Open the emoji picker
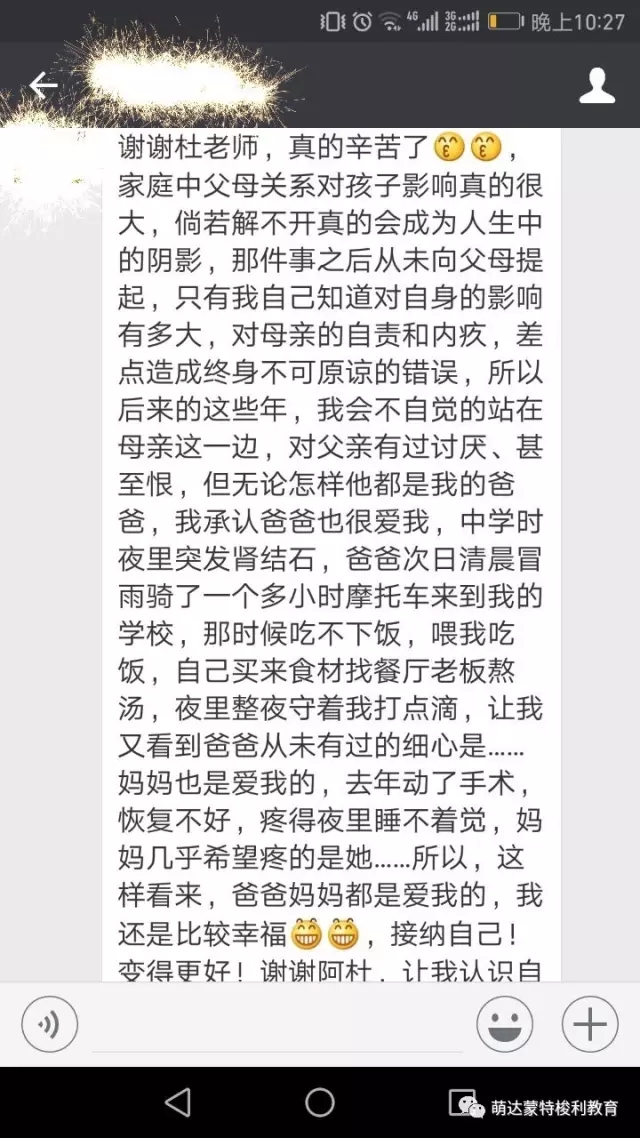Viewport: 640px width, 1138px height. coord(504,1024)
